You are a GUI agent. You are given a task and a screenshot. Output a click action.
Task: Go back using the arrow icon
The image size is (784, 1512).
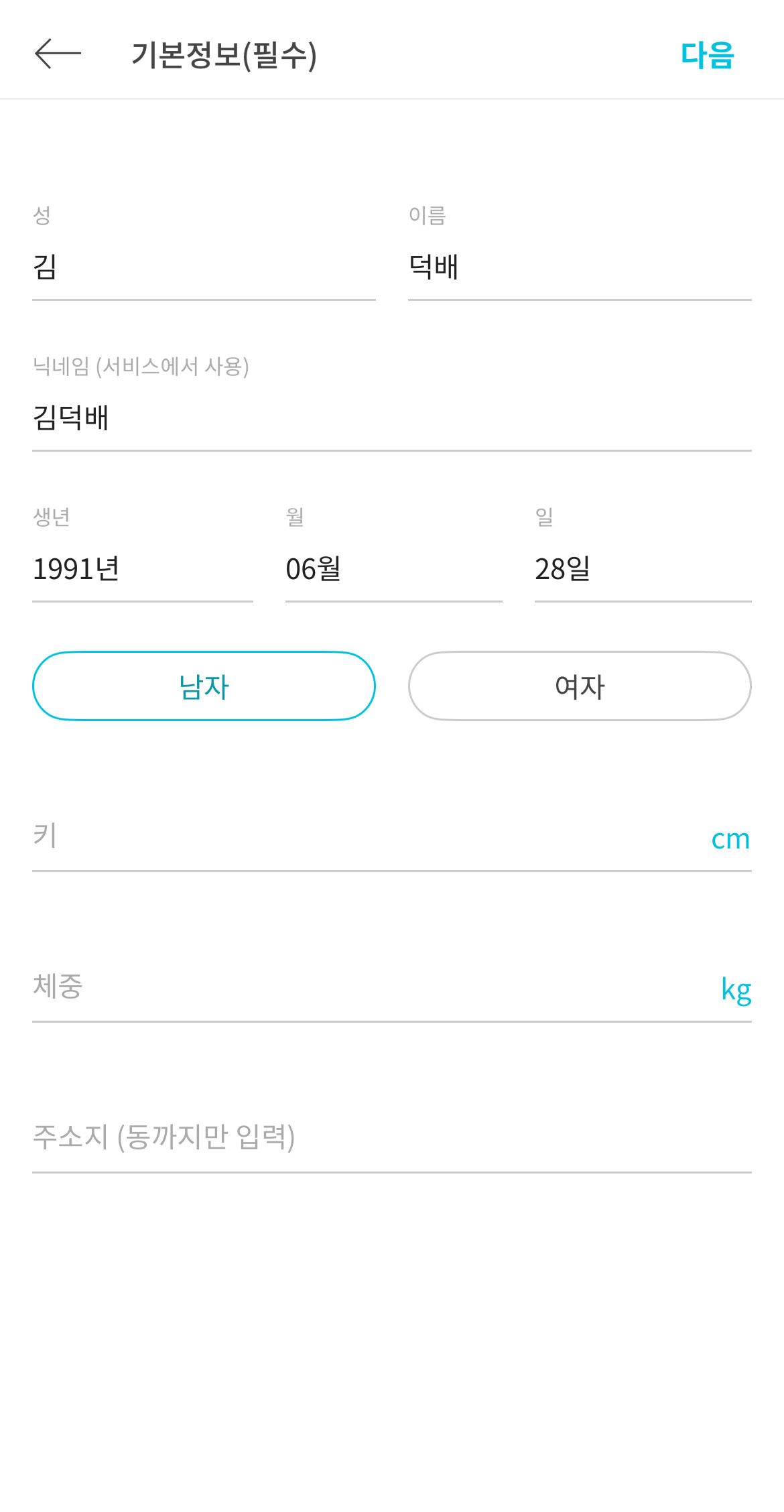pyautogui.click(x=58, y=54)
